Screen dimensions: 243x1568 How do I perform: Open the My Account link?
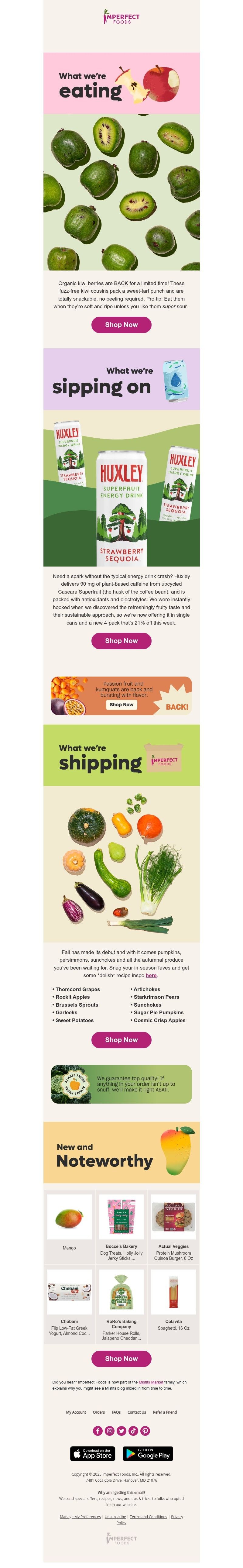coord(76,1411)
